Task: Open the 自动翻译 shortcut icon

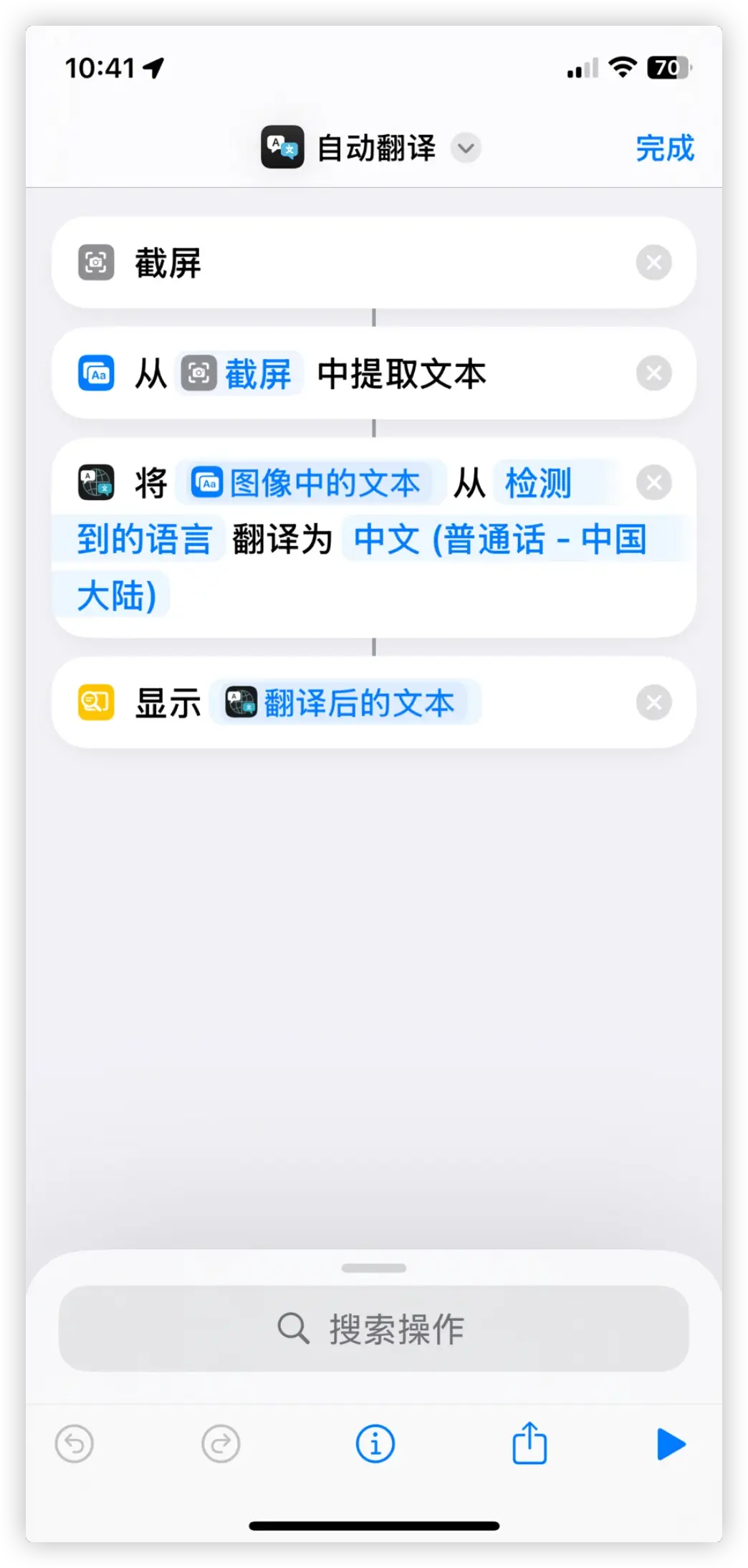Action: click(x=282, y=148)
